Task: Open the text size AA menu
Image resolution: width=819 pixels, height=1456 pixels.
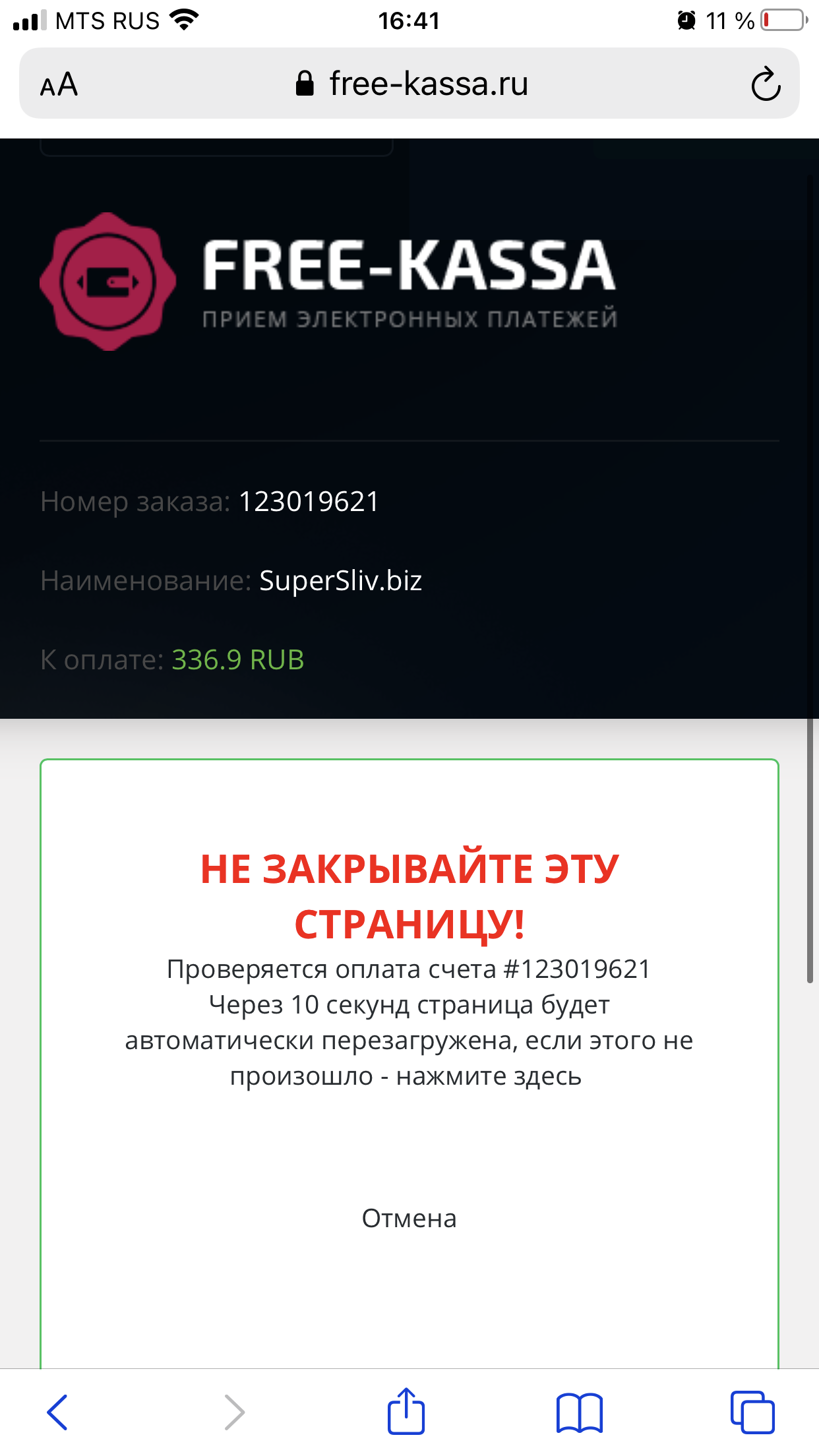Action: coord(59,84)
